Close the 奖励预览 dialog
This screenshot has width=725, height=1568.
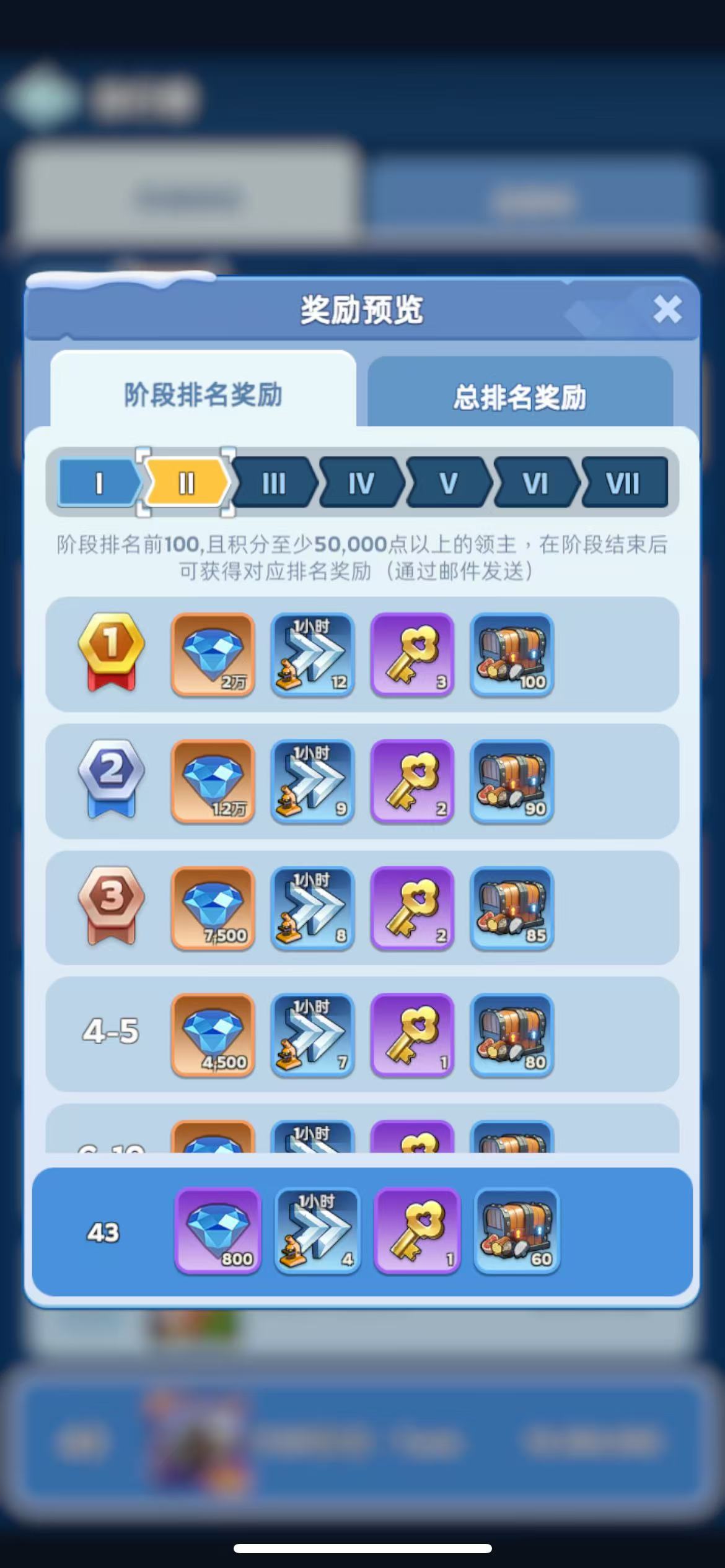[667, 309]
